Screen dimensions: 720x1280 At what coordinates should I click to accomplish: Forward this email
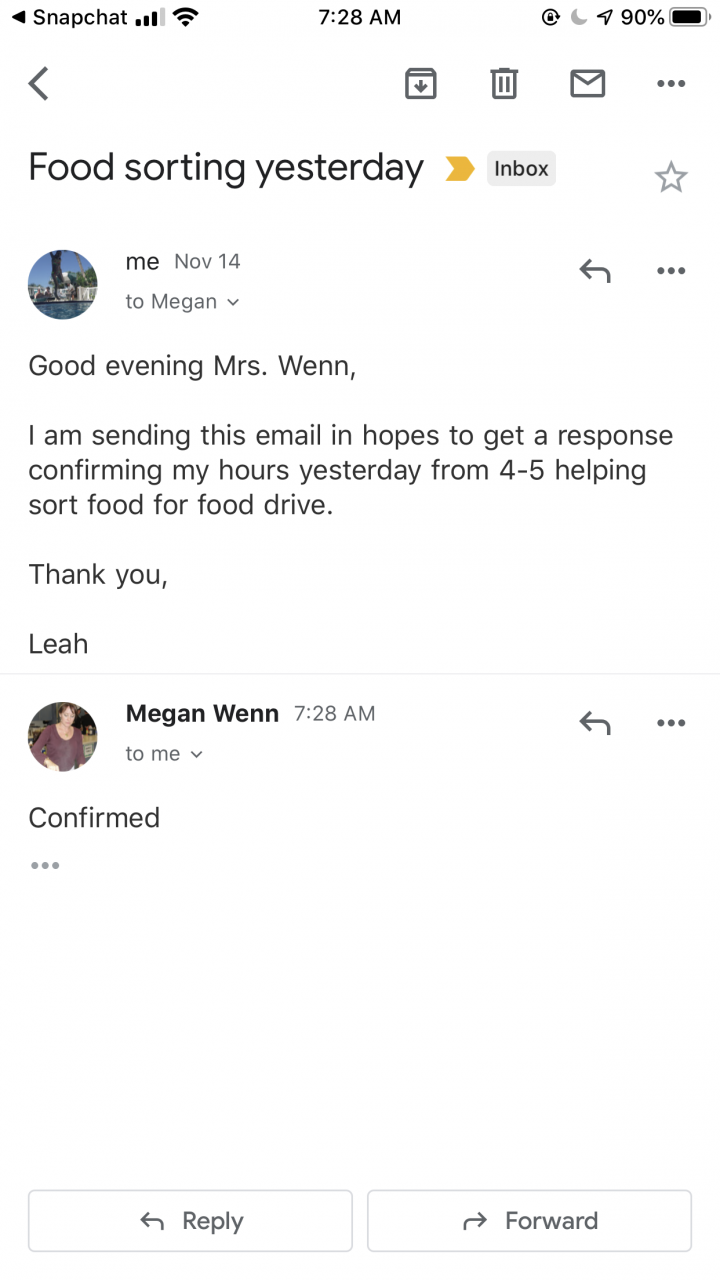point(529,1221)
